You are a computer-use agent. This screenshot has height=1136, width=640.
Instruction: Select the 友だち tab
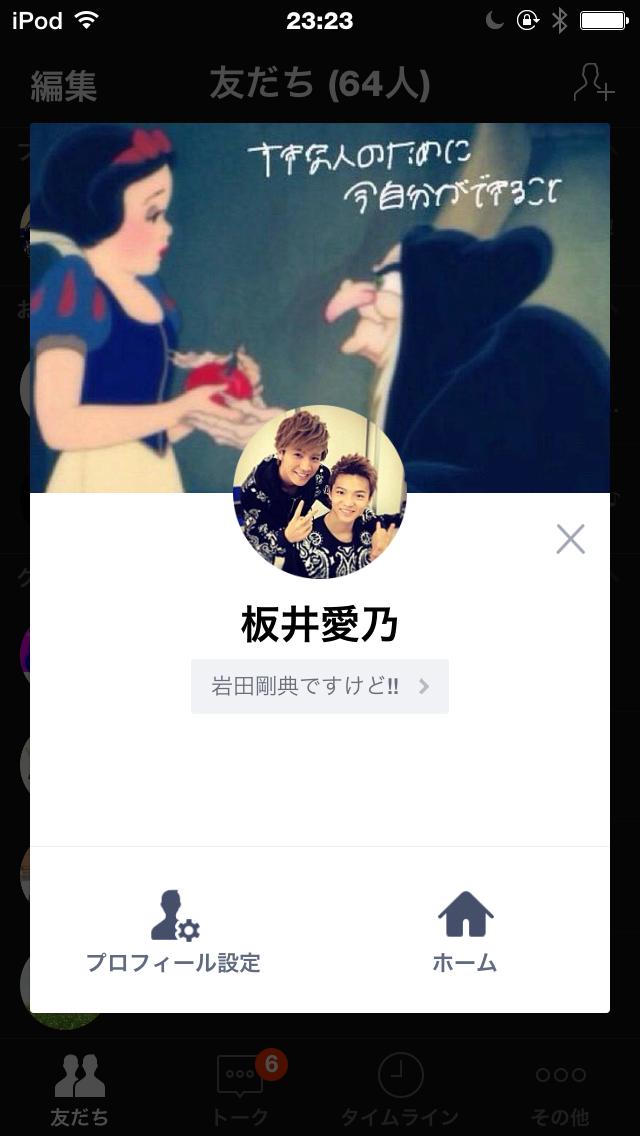80,1088
